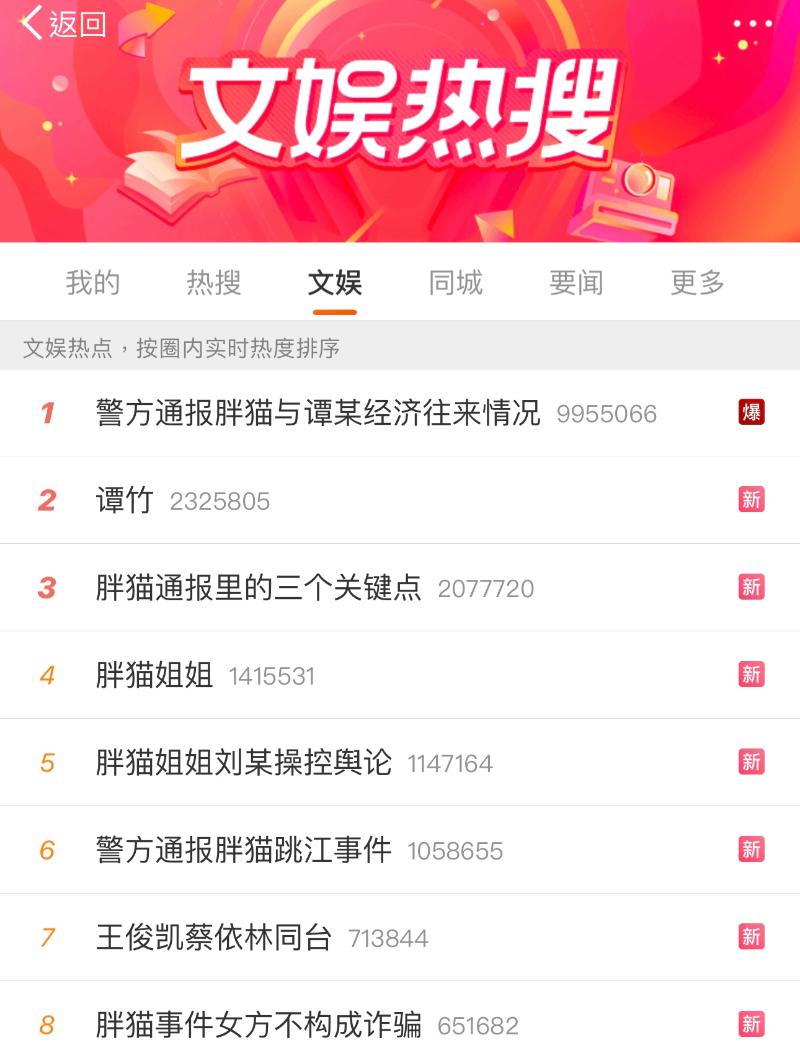Go back using the 返回 button
This screenshot has height=1061, width=800.
[64, 24]
